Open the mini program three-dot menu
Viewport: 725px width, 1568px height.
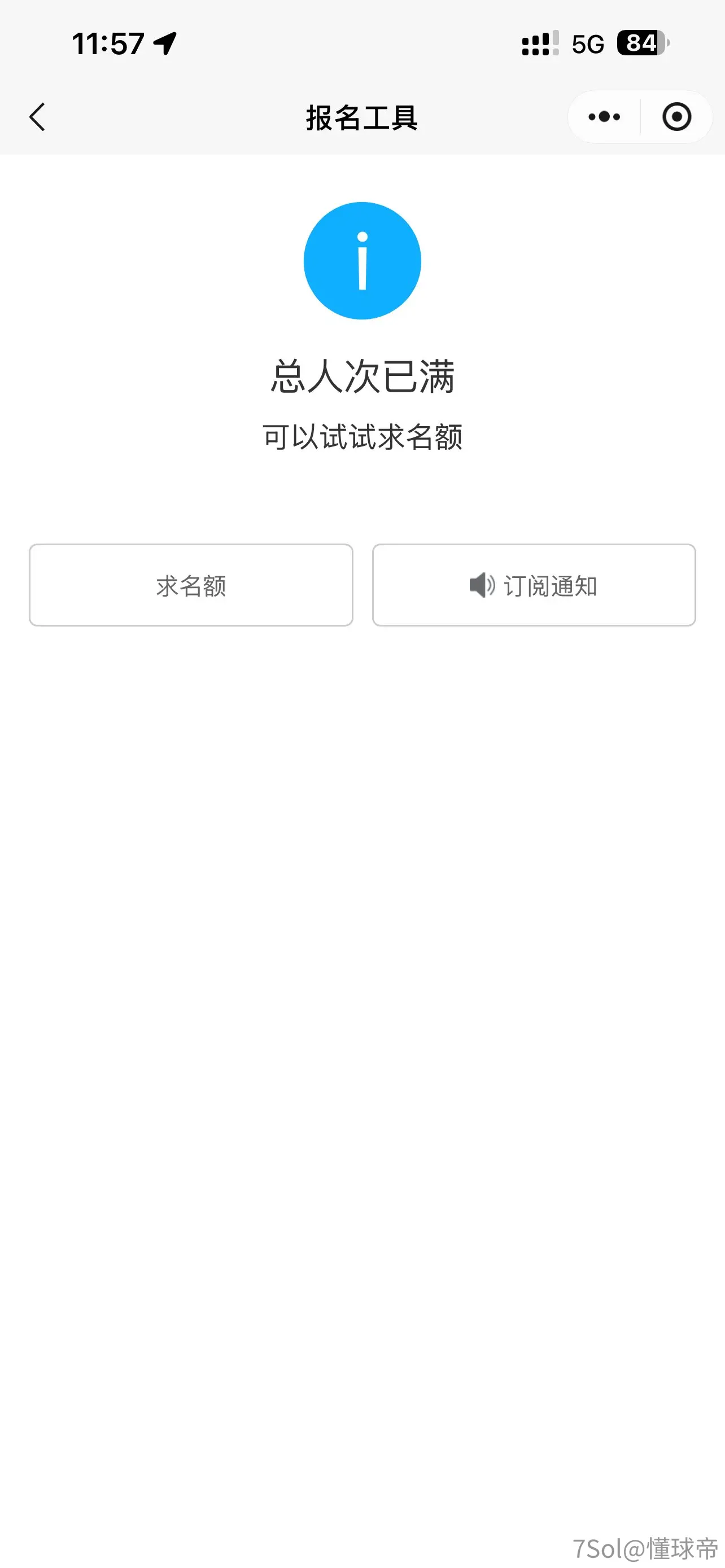604,117
